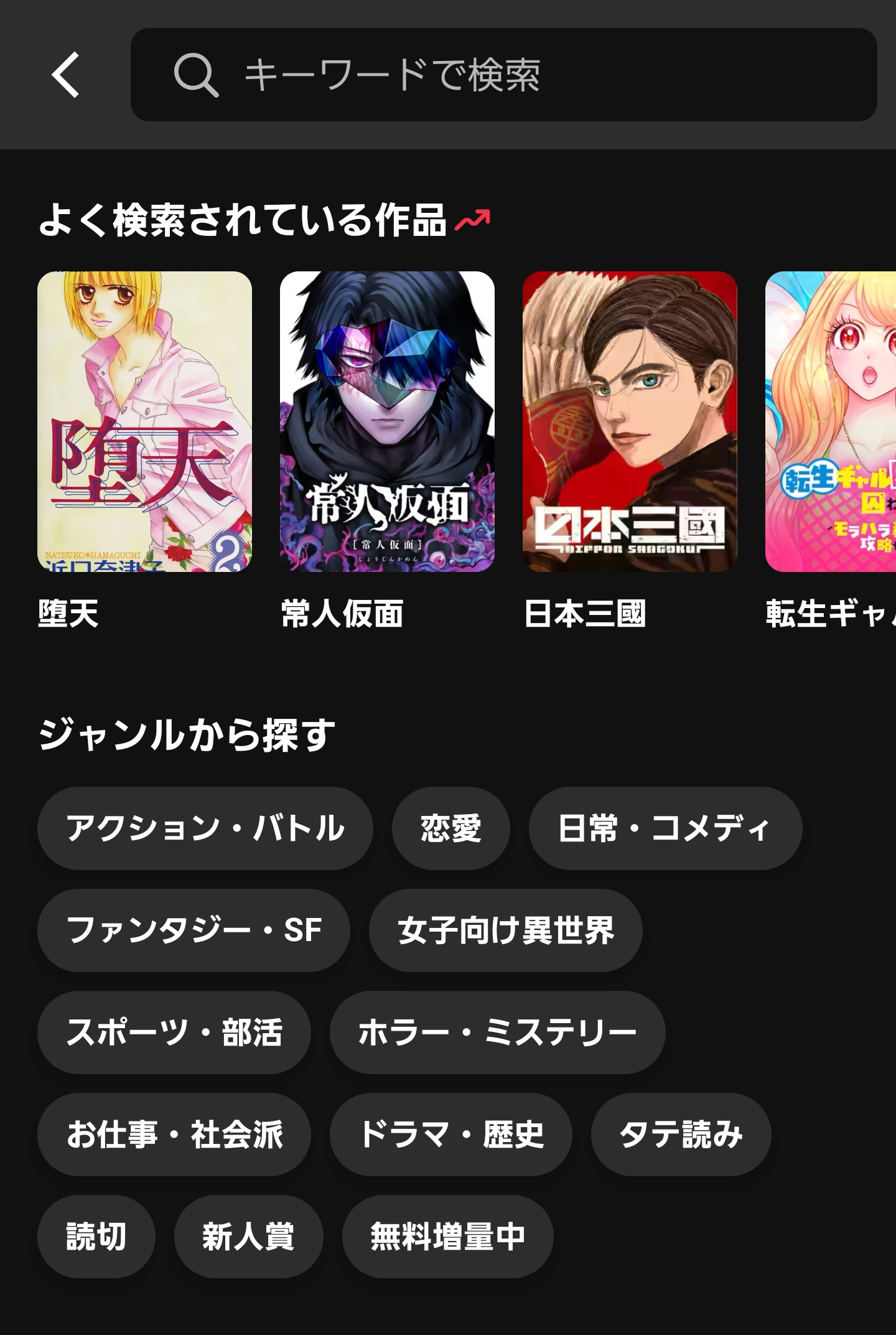Open the 転生ギャル manga cover
896x1335 pixels.
click(831, 421)
